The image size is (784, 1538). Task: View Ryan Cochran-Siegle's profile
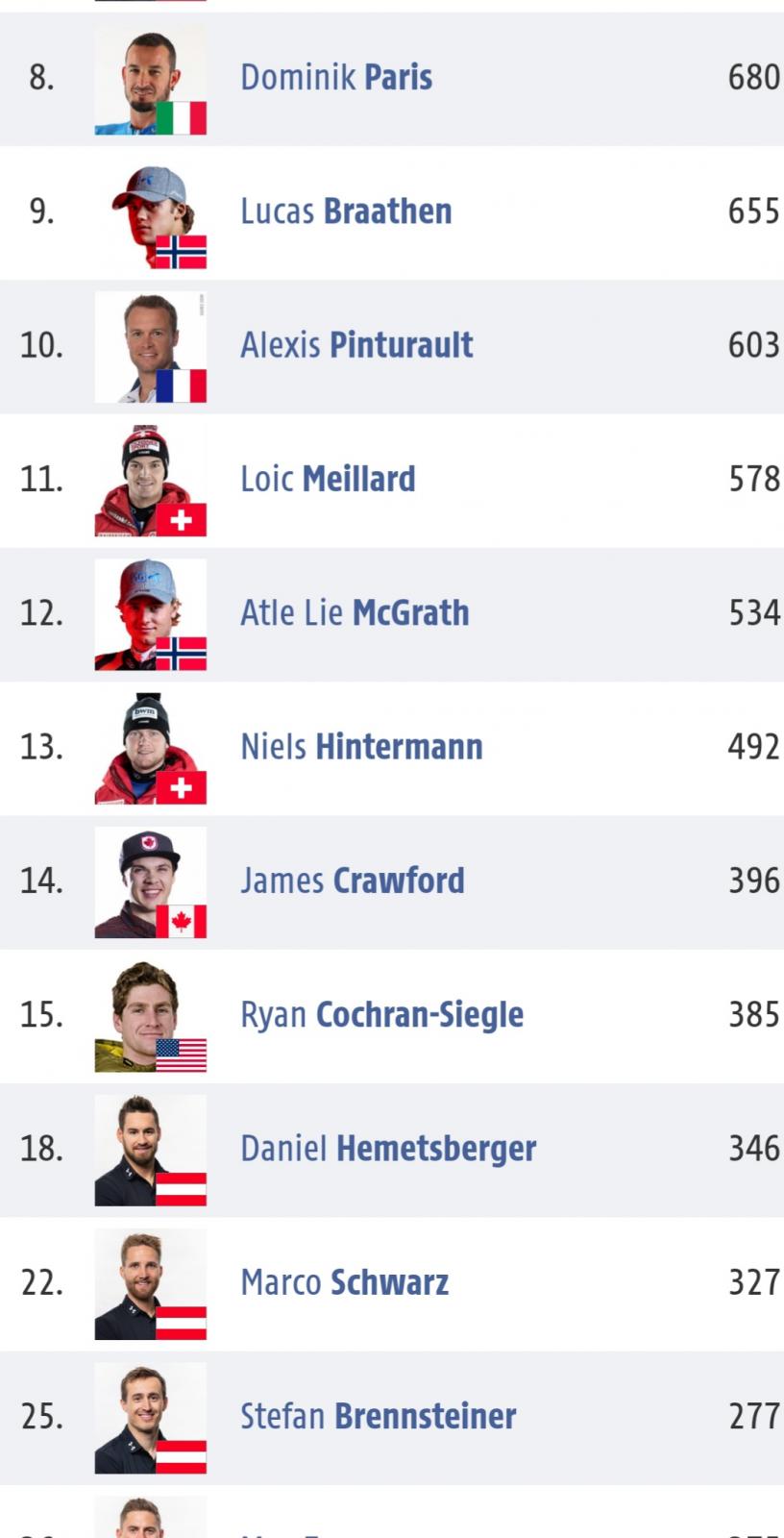392,1016
